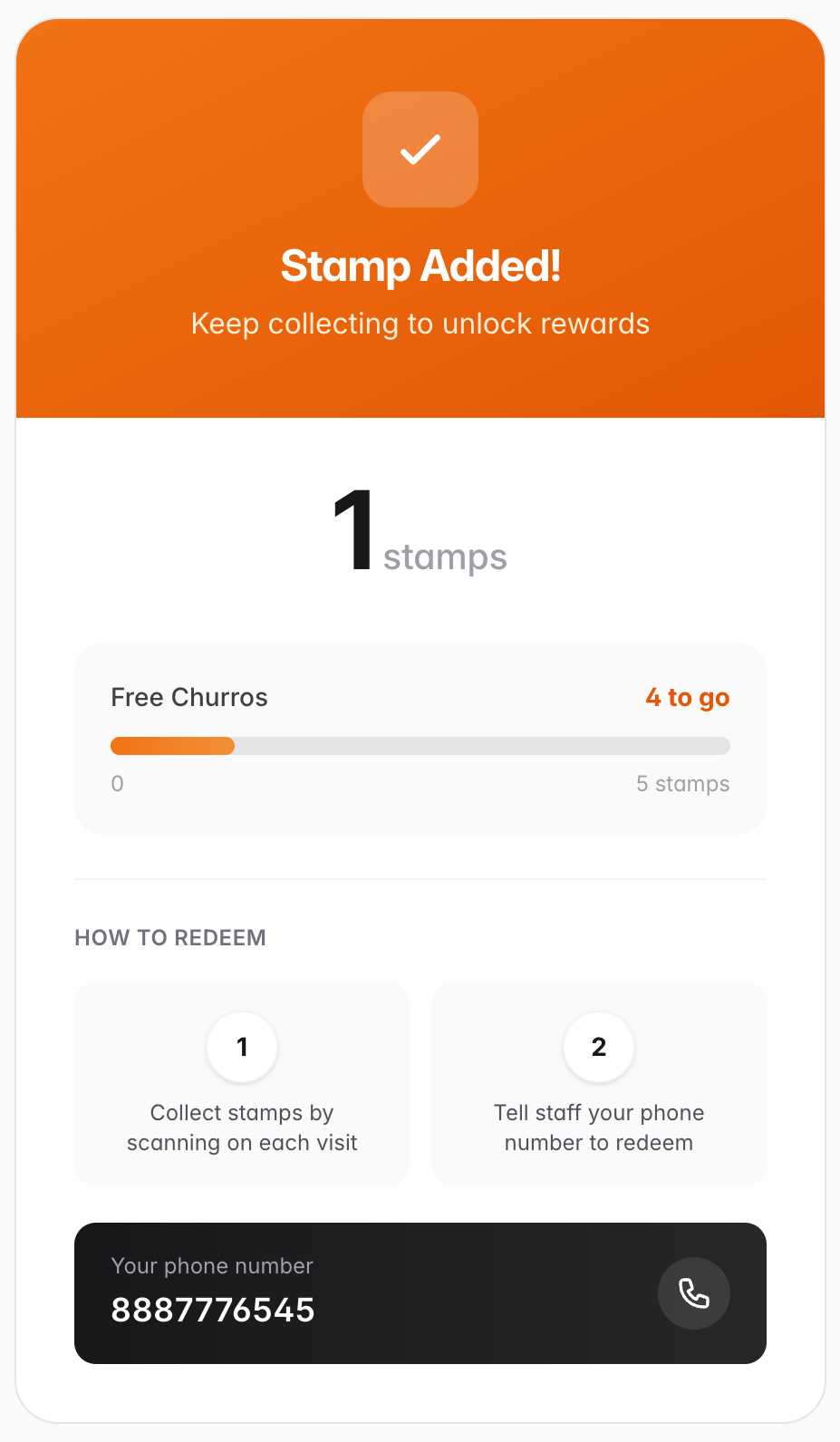
Task: Click the Keep collecting to unlock rewards subtitle
Action: point(420,323)
